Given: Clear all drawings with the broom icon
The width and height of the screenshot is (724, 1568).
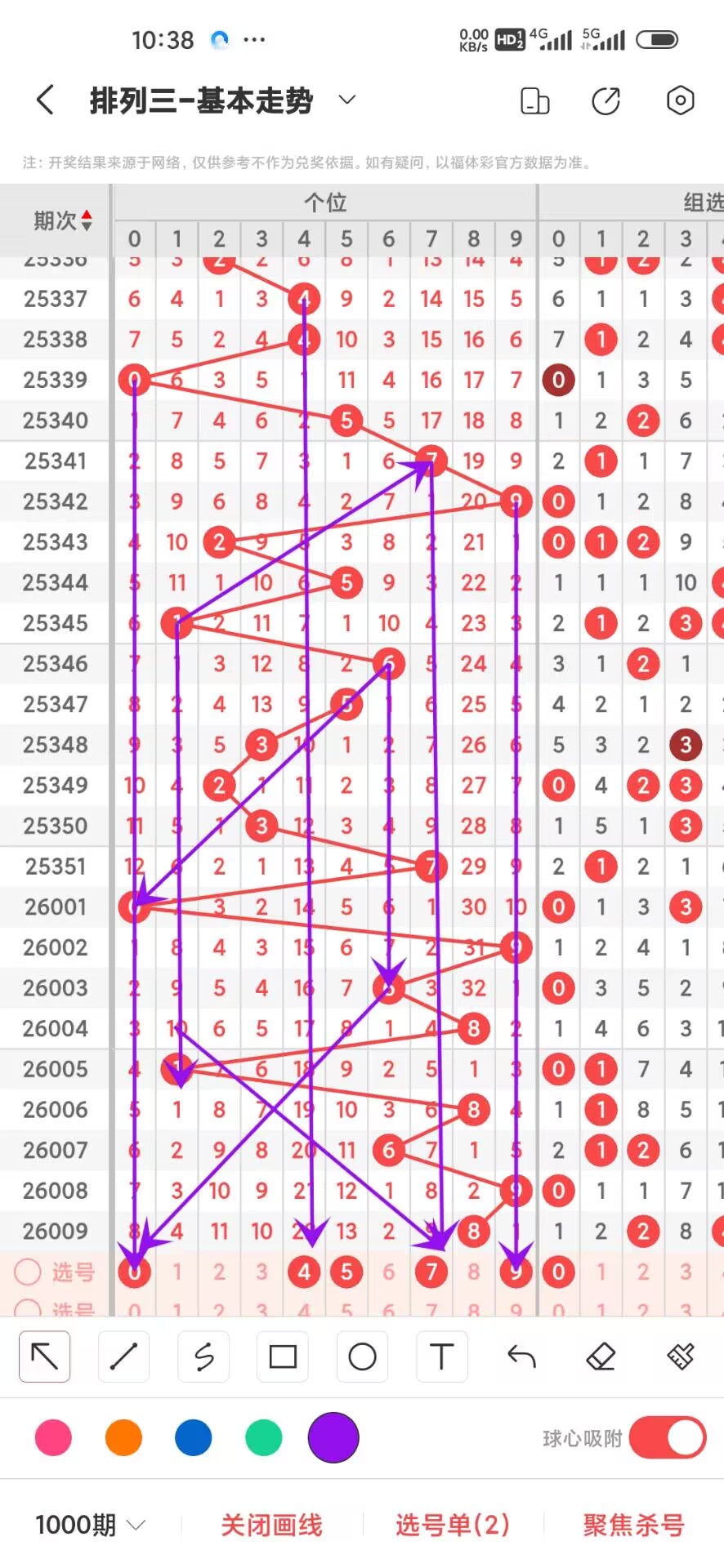Looking at the screenshot, I should (680, 1356).
